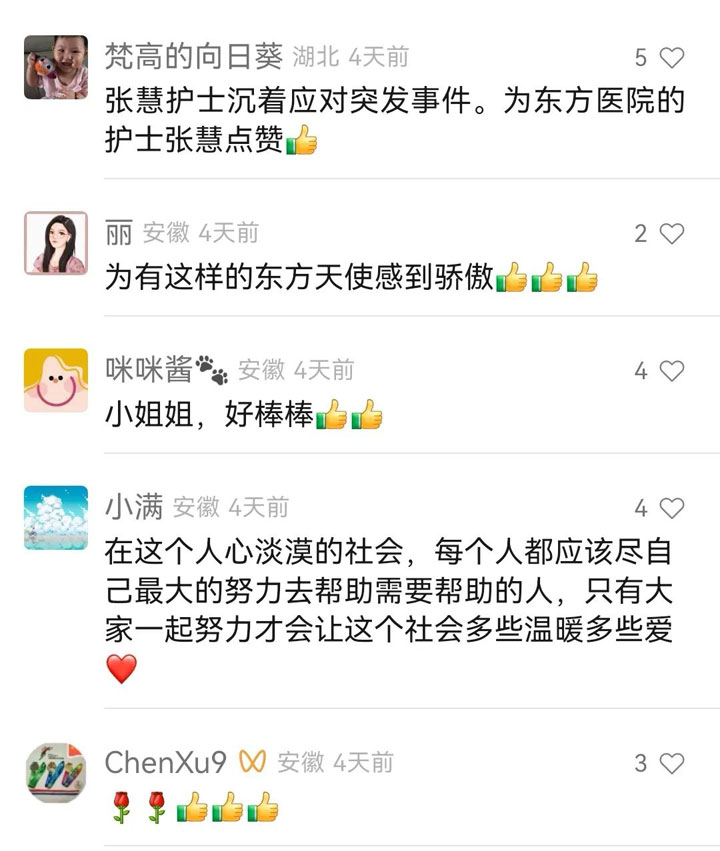Open ChenXu9's avatar

coord(56,773)
